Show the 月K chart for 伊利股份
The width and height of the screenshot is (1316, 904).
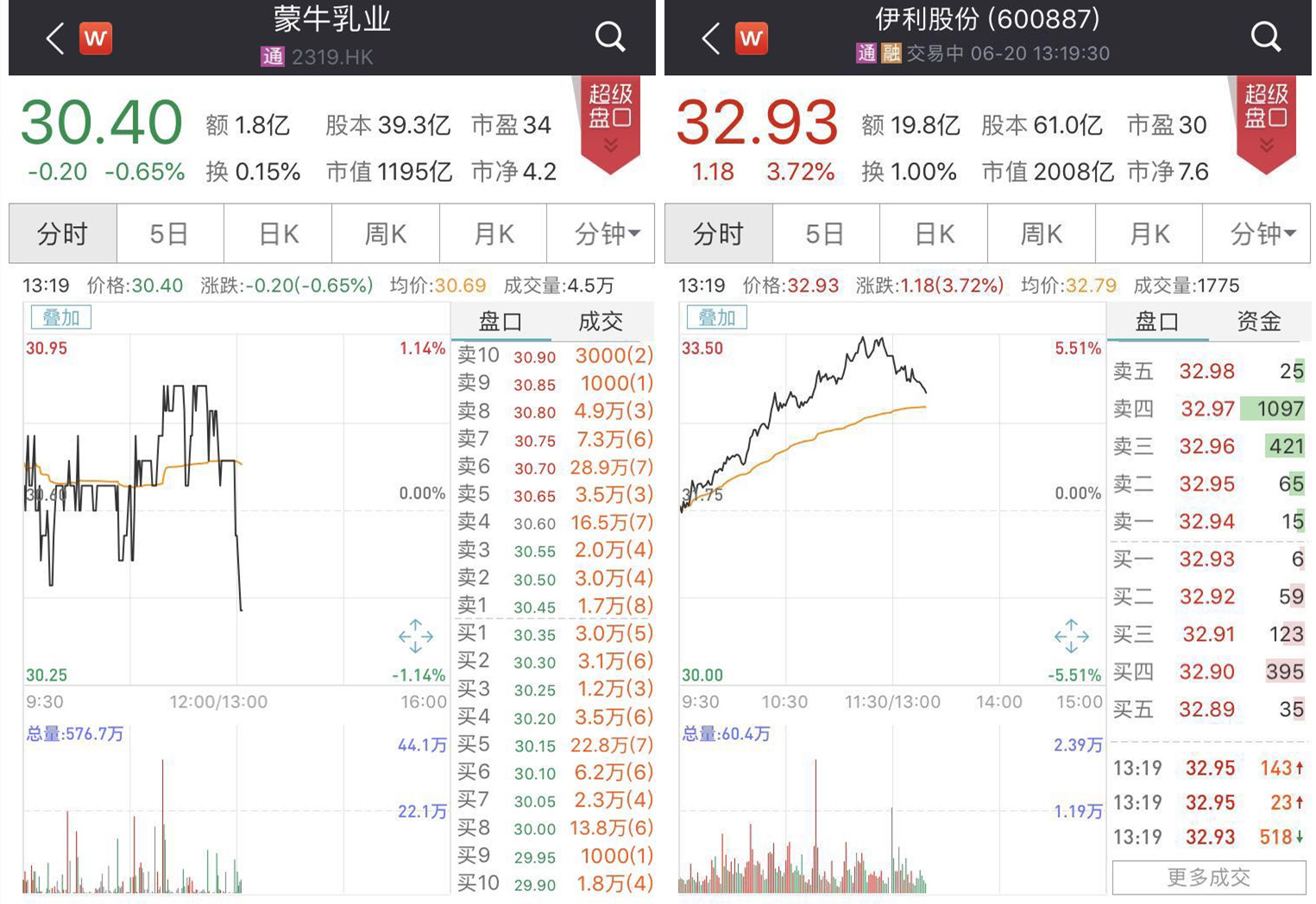(x=1149, y=234)
